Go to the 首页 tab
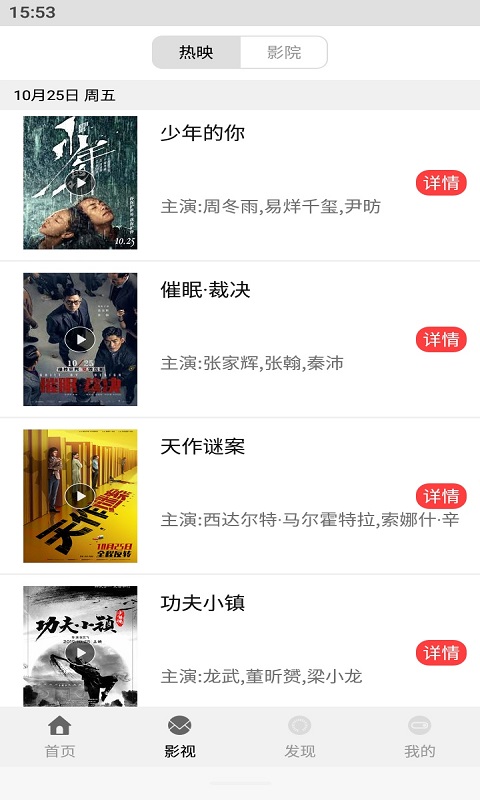The image size is (480, 800). click(x=60, y=737)
